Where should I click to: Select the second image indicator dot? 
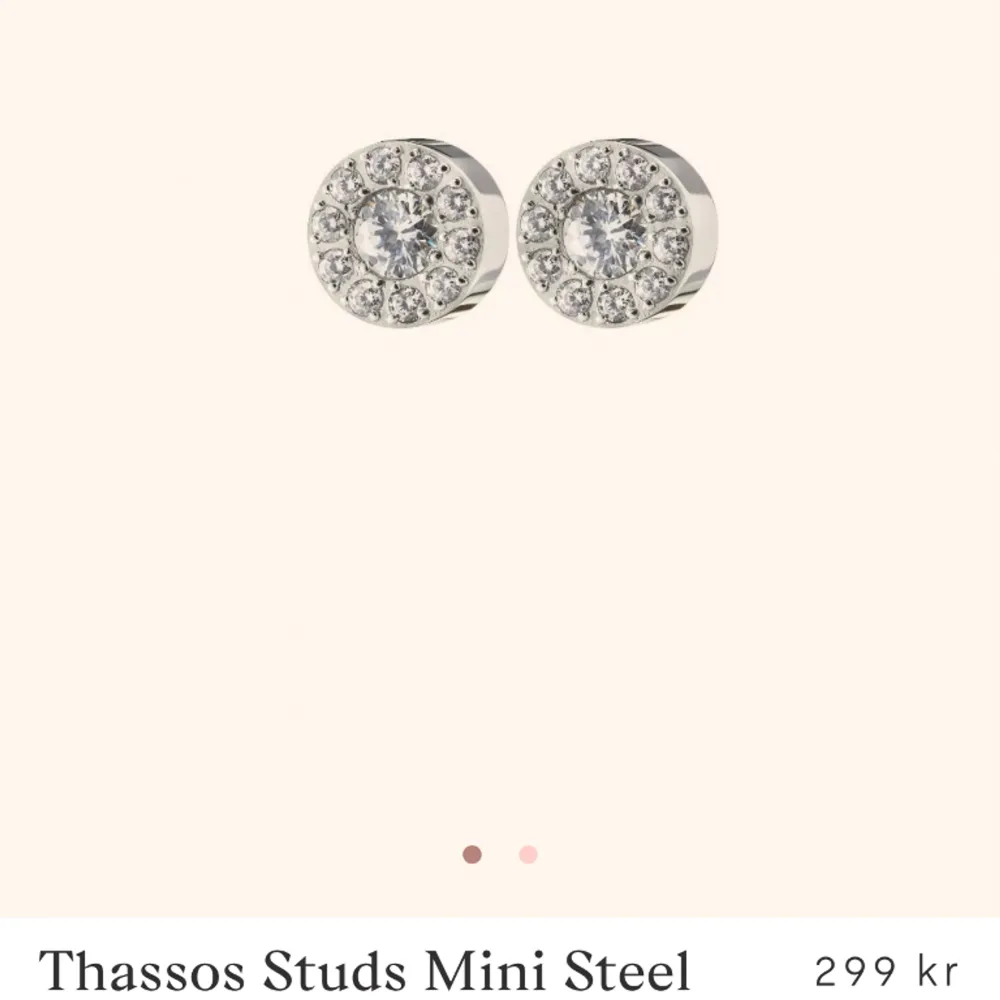pyautogui.click(x=528, y=854)
